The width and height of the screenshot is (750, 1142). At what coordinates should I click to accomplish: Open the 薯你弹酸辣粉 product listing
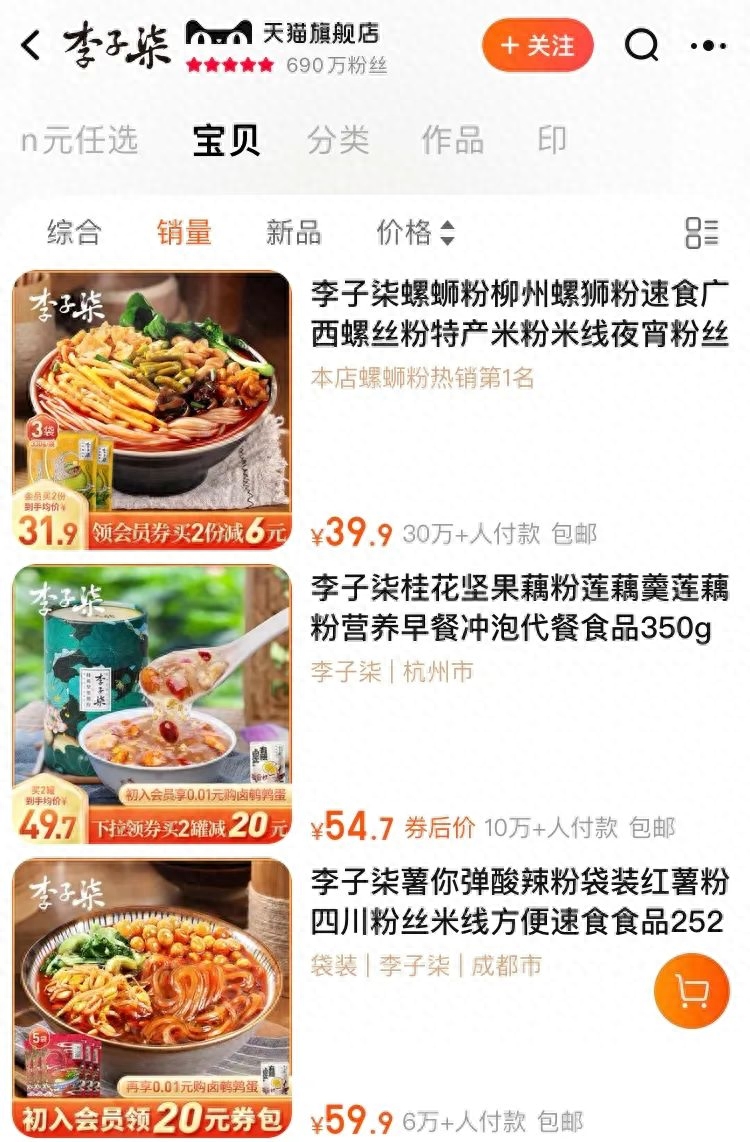point(519,902)
